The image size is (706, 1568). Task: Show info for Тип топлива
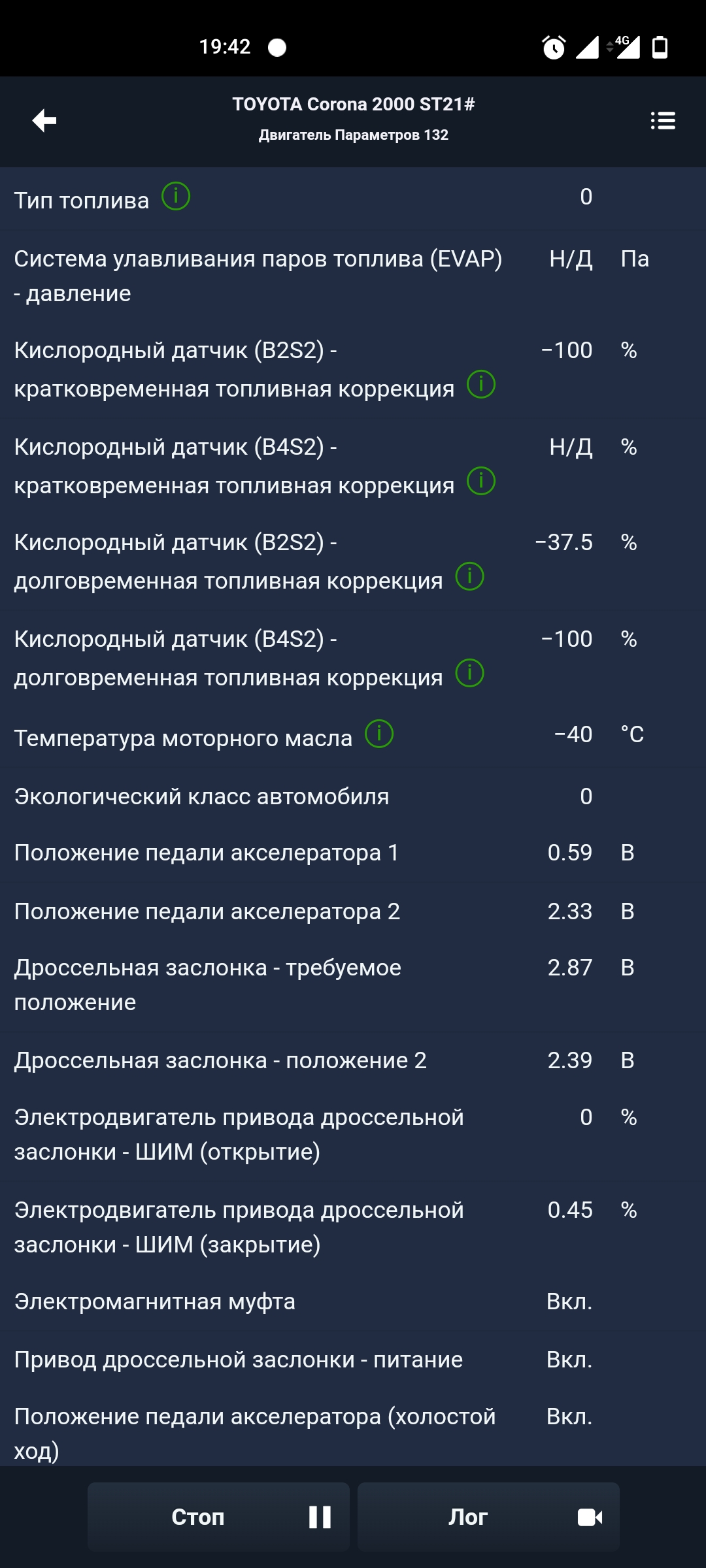pyautogui.click(x=176, y=197)
